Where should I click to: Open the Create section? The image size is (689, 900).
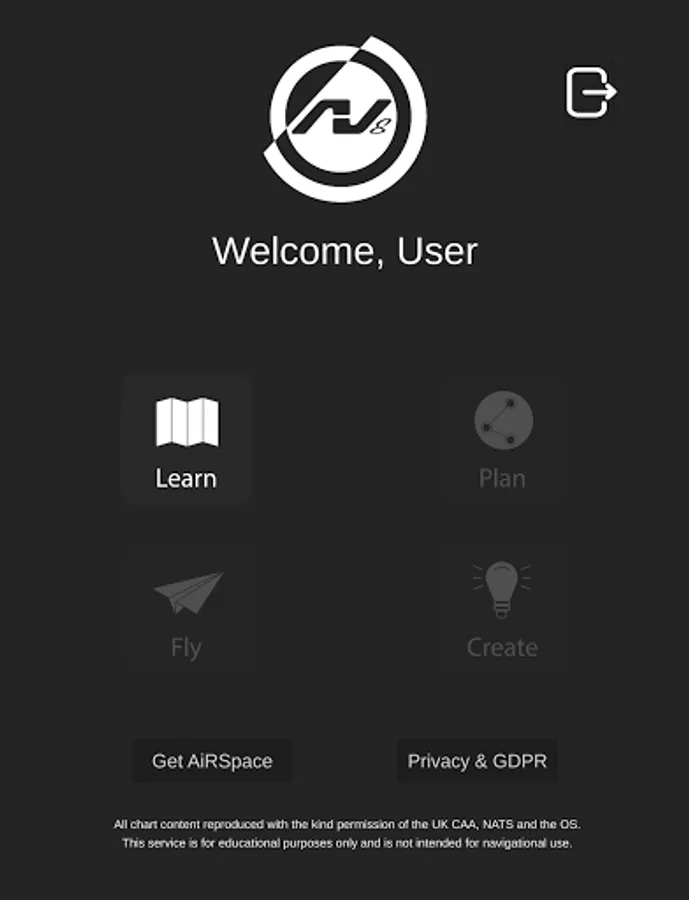502,610
